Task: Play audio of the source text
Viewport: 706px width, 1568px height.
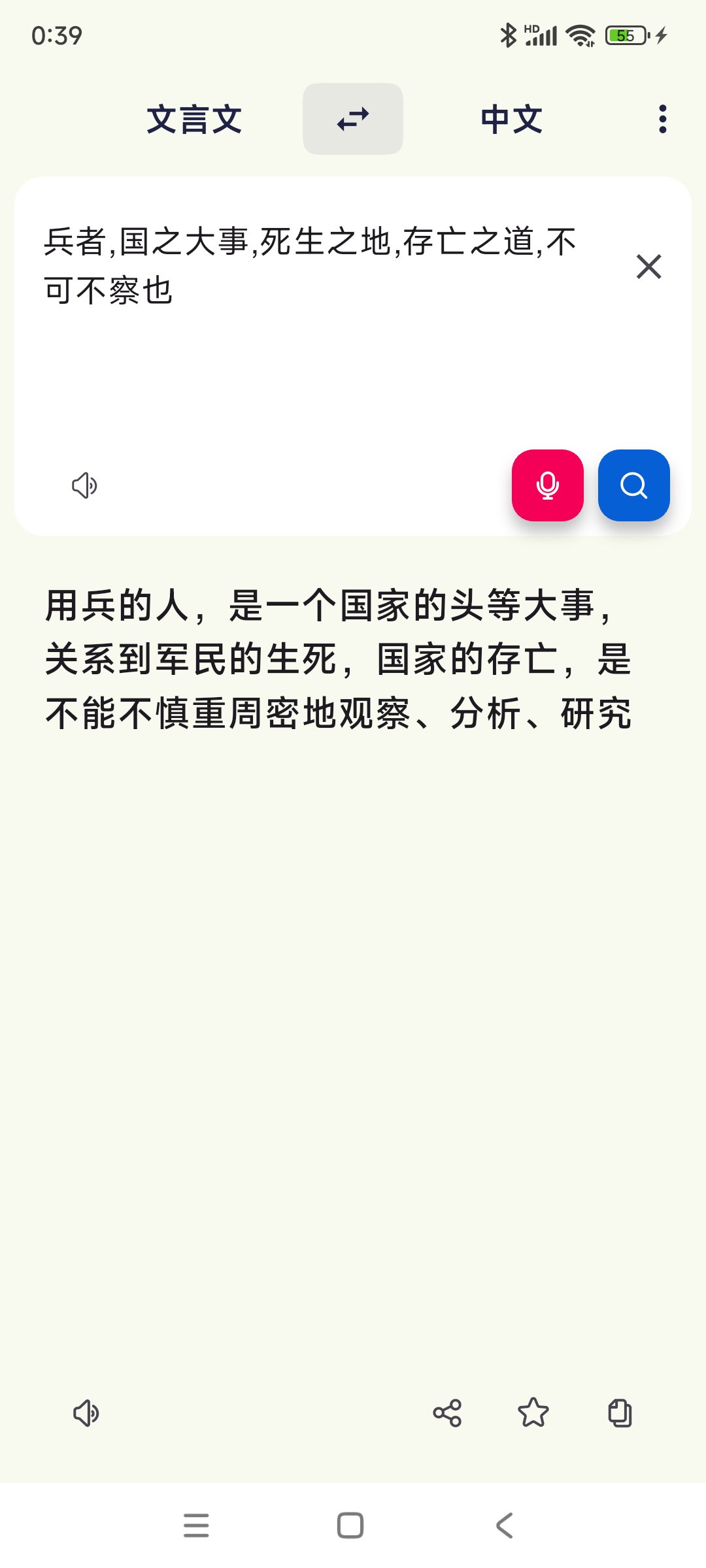Action: (x=85, y=485)
